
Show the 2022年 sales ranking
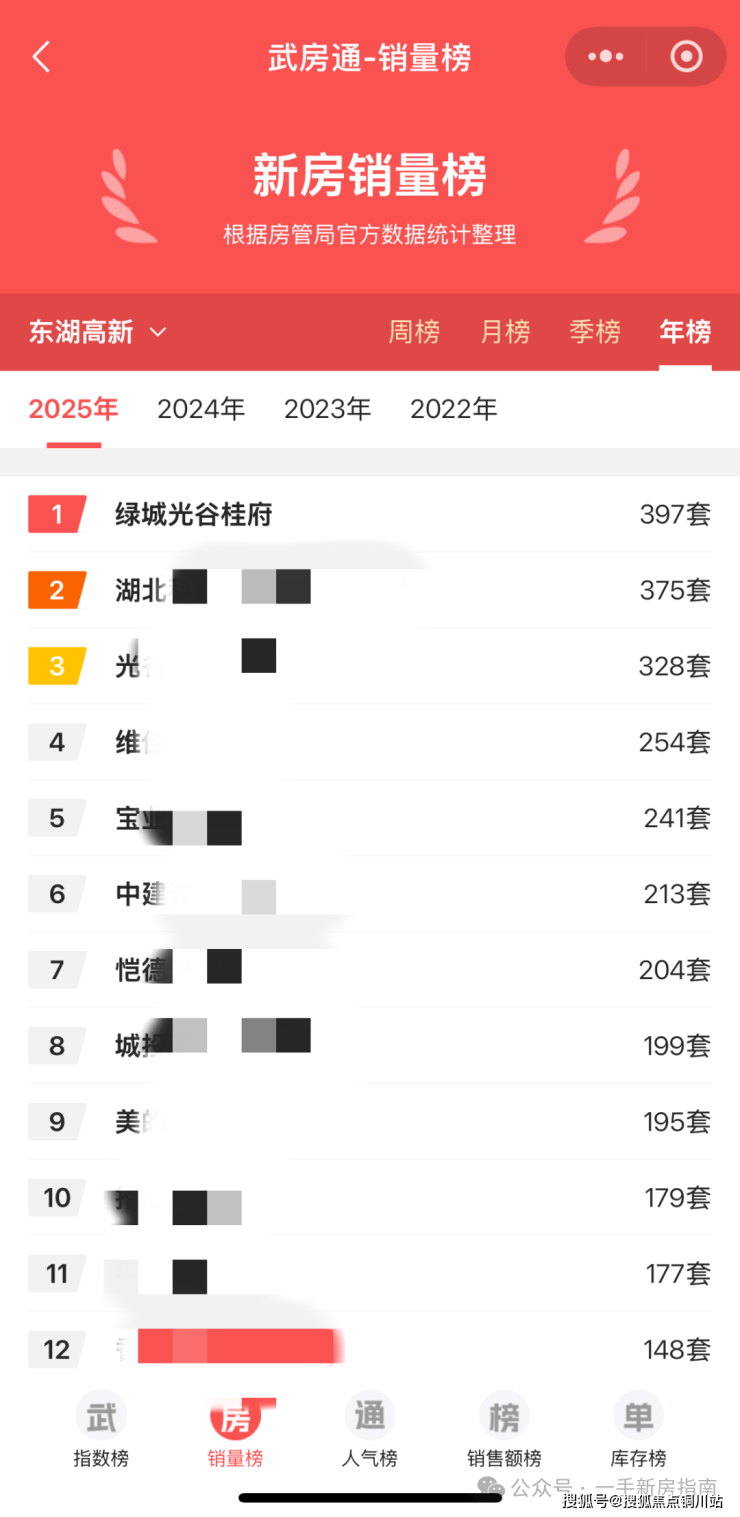click(453, 409)
